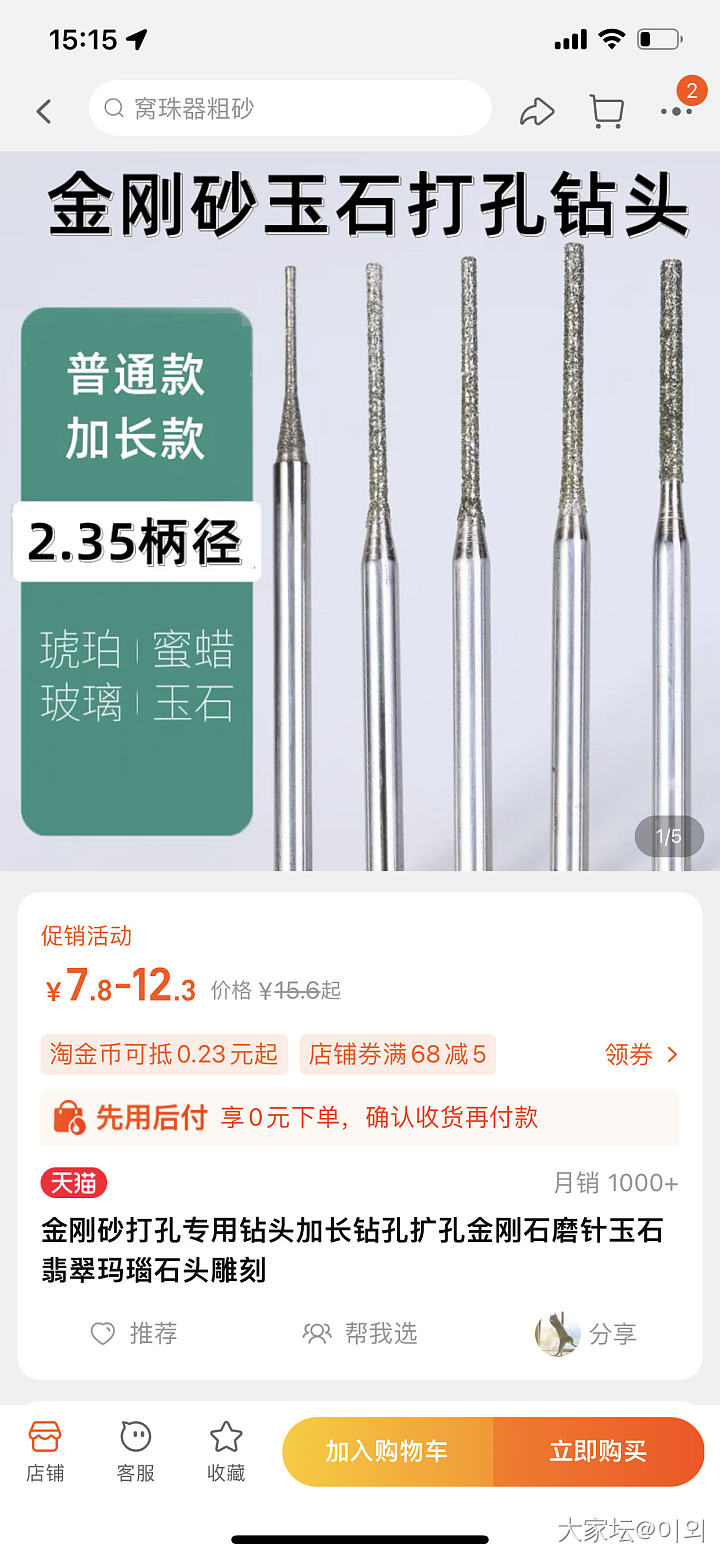The width and height of the screenshot is (720, 1558).
Task: Add to cart with 加入购物车
Action: [x=387, y=1451]
